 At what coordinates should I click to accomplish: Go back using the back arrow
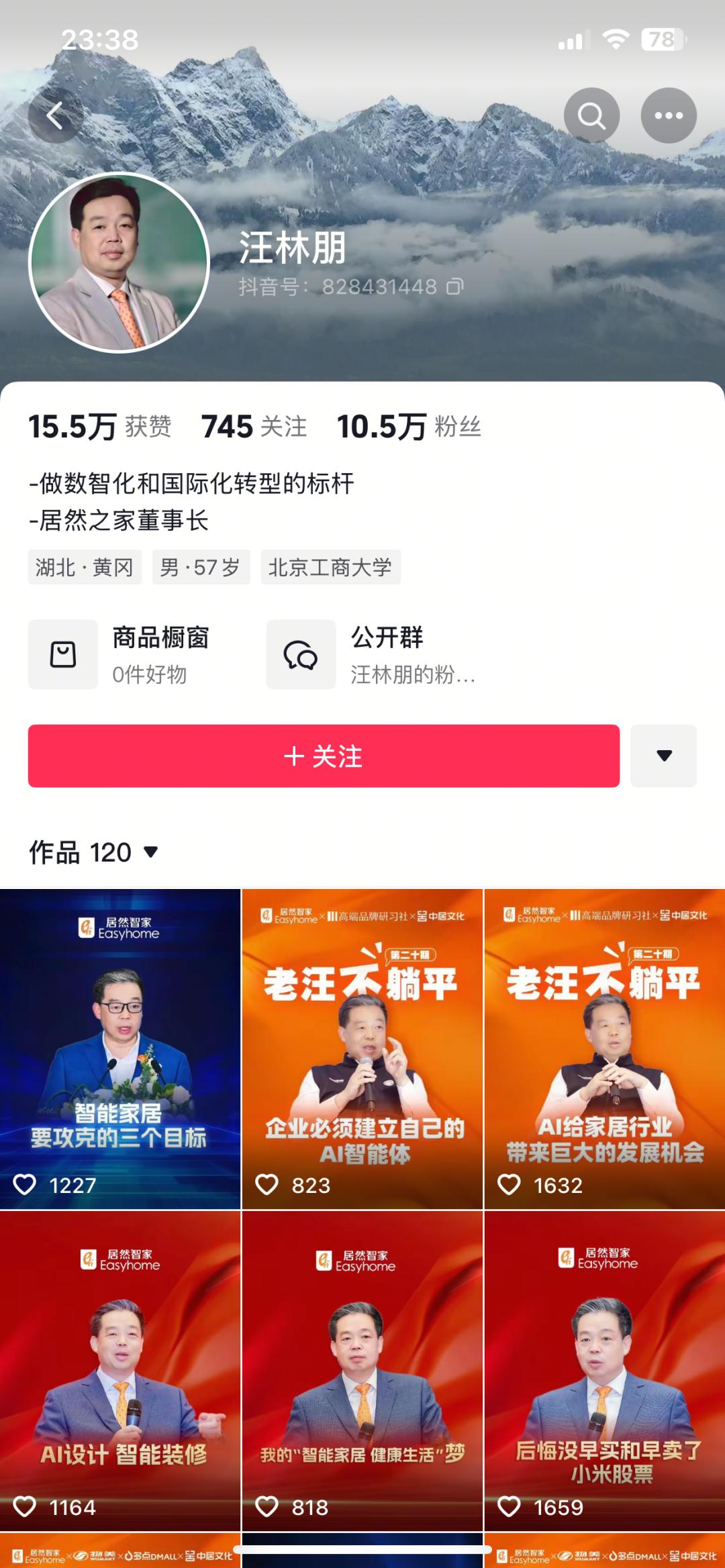pos(55,115)
